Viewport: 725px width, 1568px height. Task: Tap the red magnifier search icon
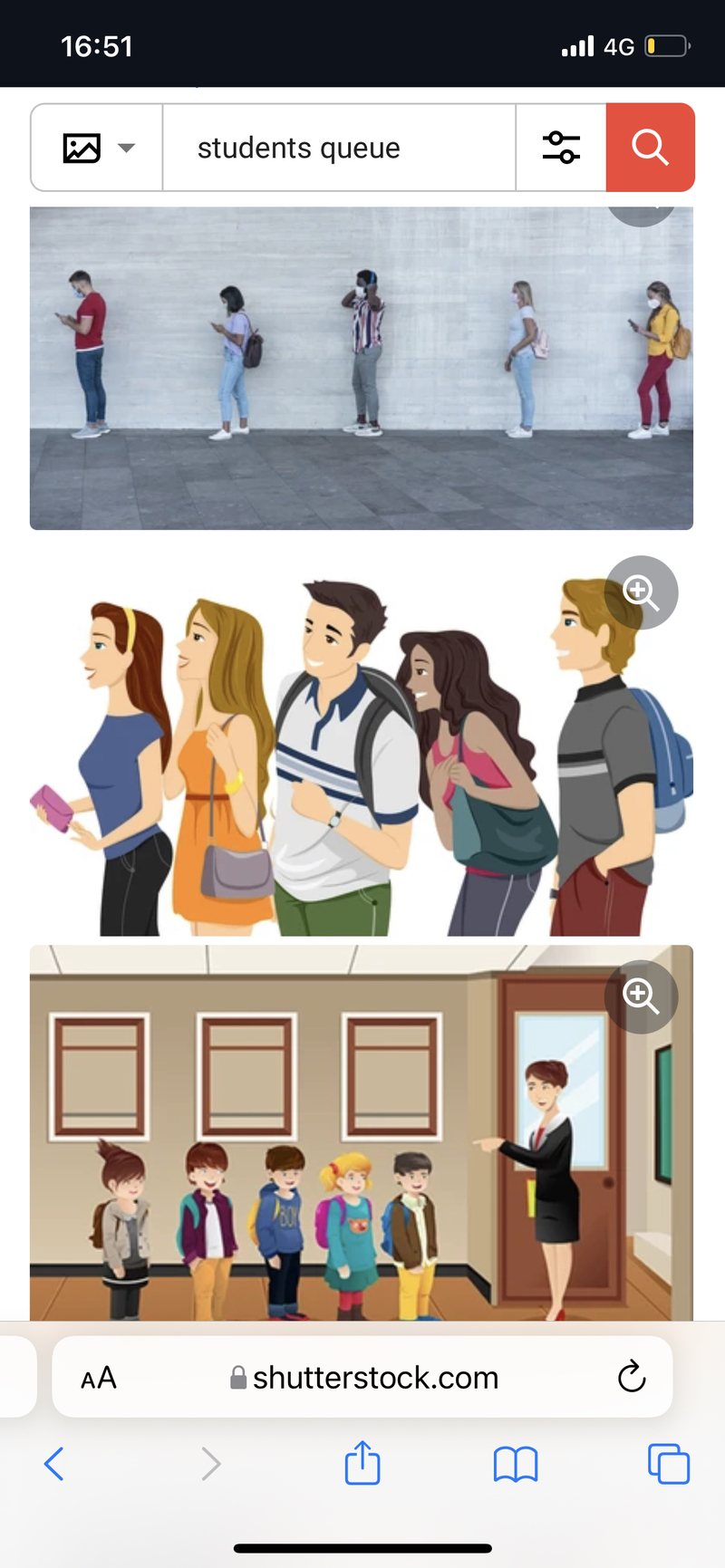pyautogui.click(x=650, y=147)
